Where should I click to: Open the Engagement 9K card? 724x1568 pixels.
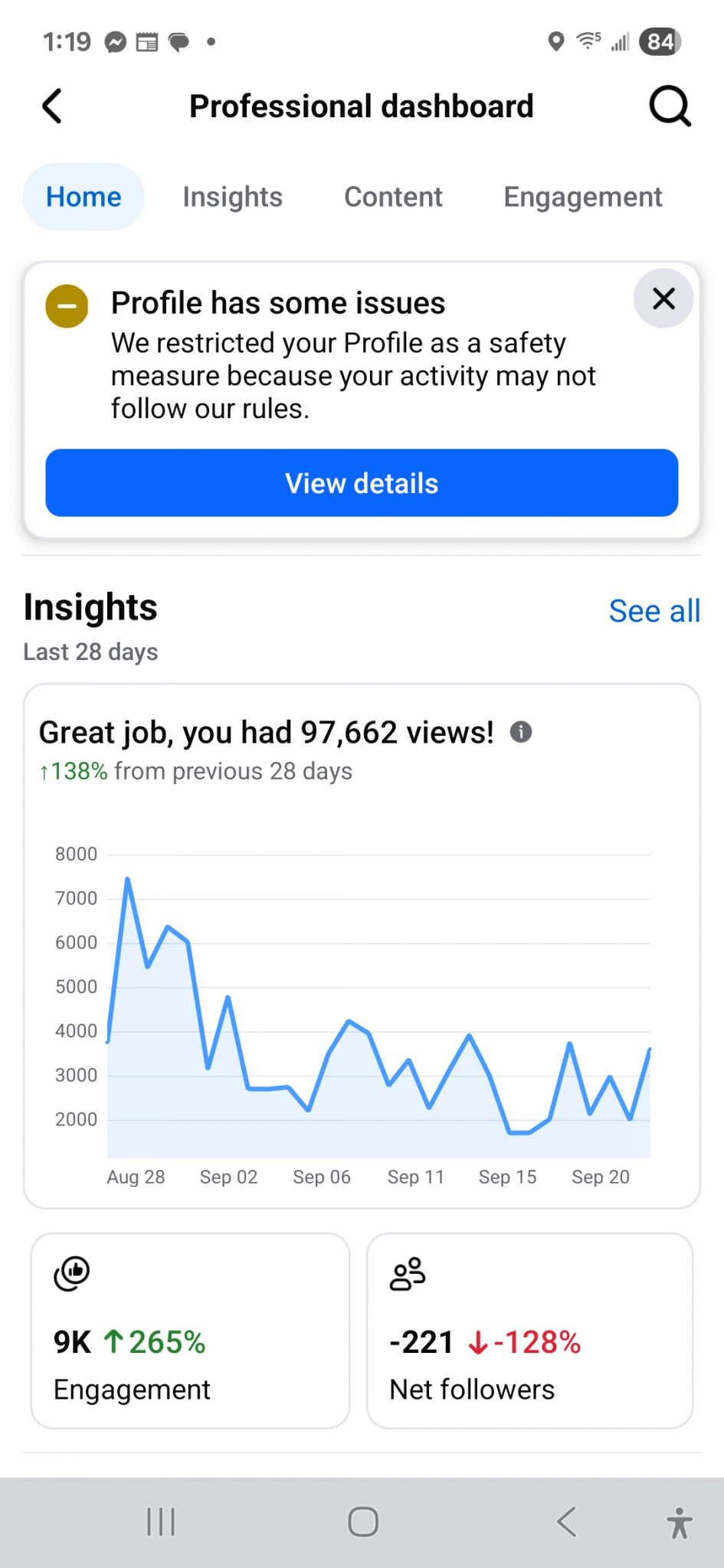pyautogui.click(x=190, y=1330)
